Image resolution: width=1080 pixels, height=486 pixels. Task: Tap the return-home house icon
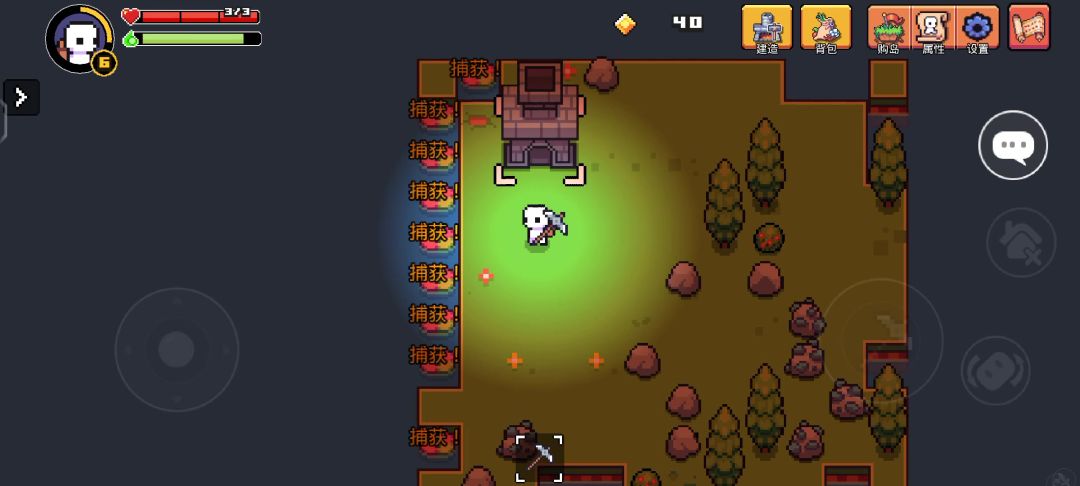pos(1020,242)
